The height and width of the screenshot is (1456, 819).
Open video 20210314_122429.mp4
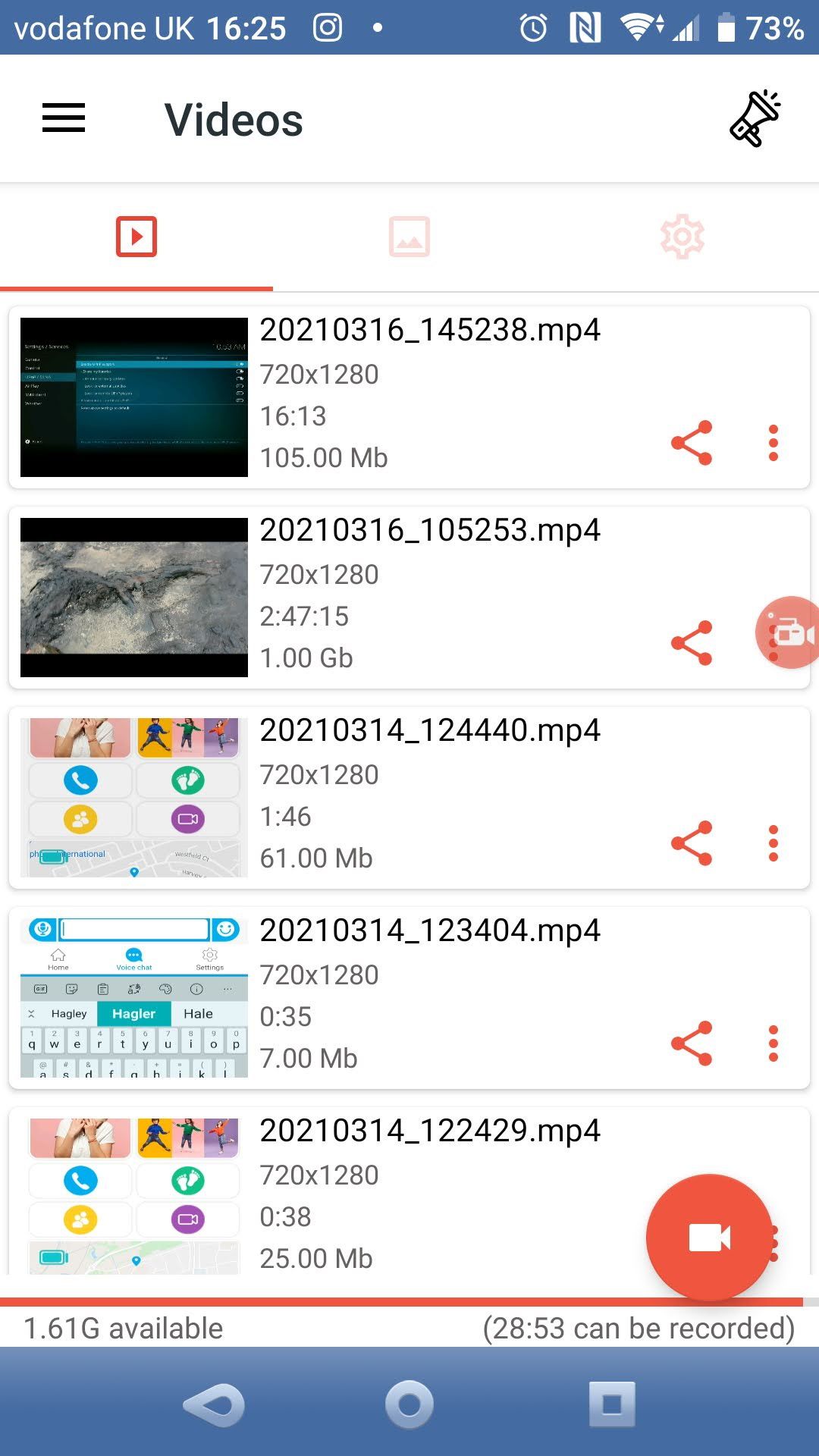pyautogui.click(x=134, y=1194)
